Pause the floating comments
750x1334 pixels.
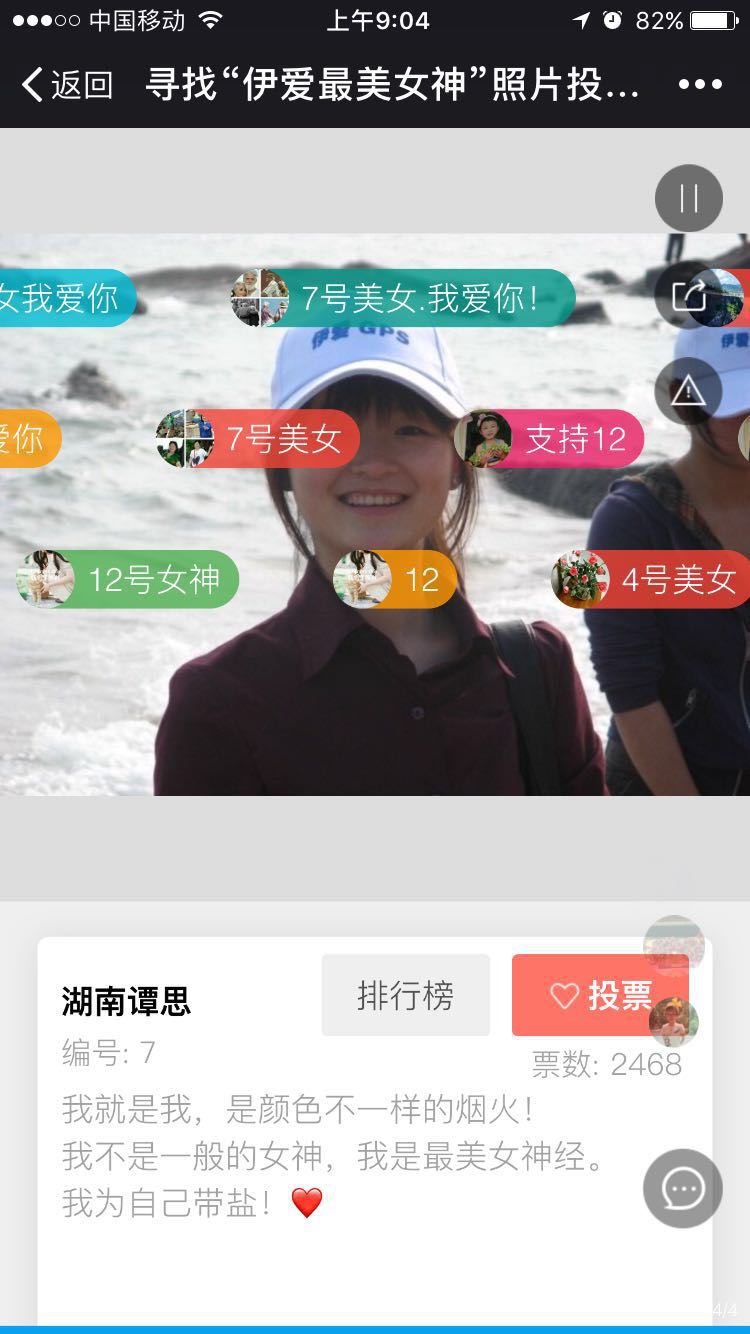point(689,199)
